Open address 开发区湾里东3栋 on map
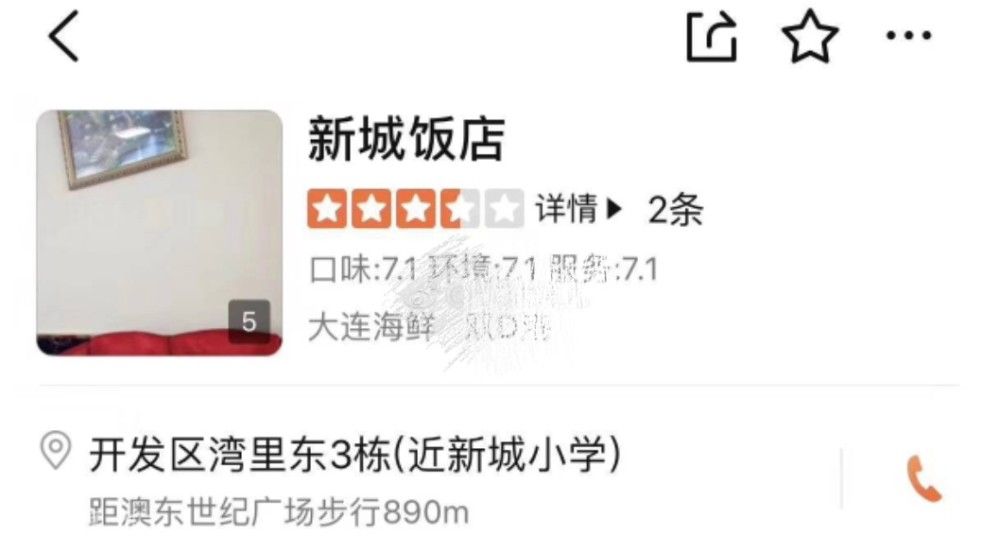The height and width of the screenshot is (552, 1000). coord(355,456)
